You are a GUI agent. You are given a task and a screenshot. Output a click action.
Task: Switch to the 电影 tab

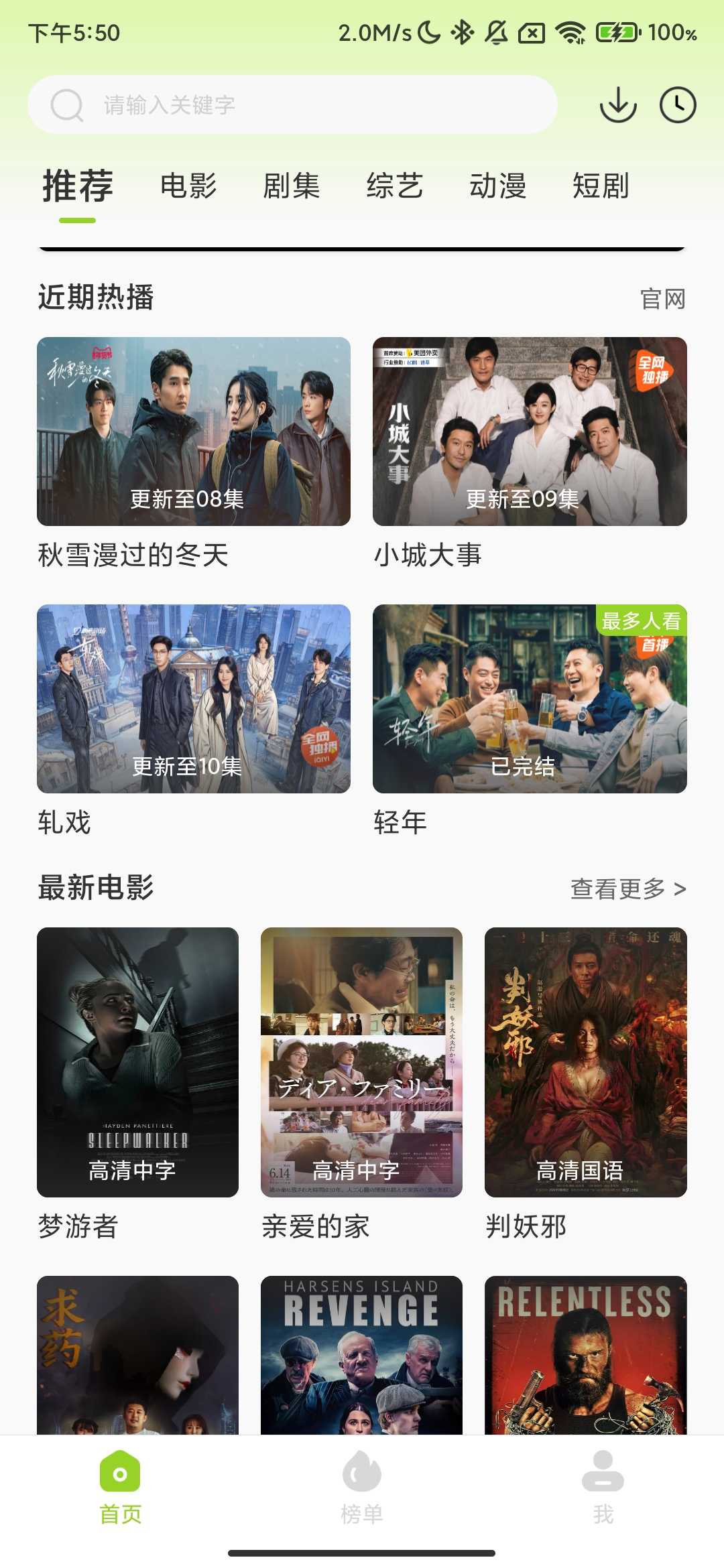pyautogui.click(x=188, y=187)
